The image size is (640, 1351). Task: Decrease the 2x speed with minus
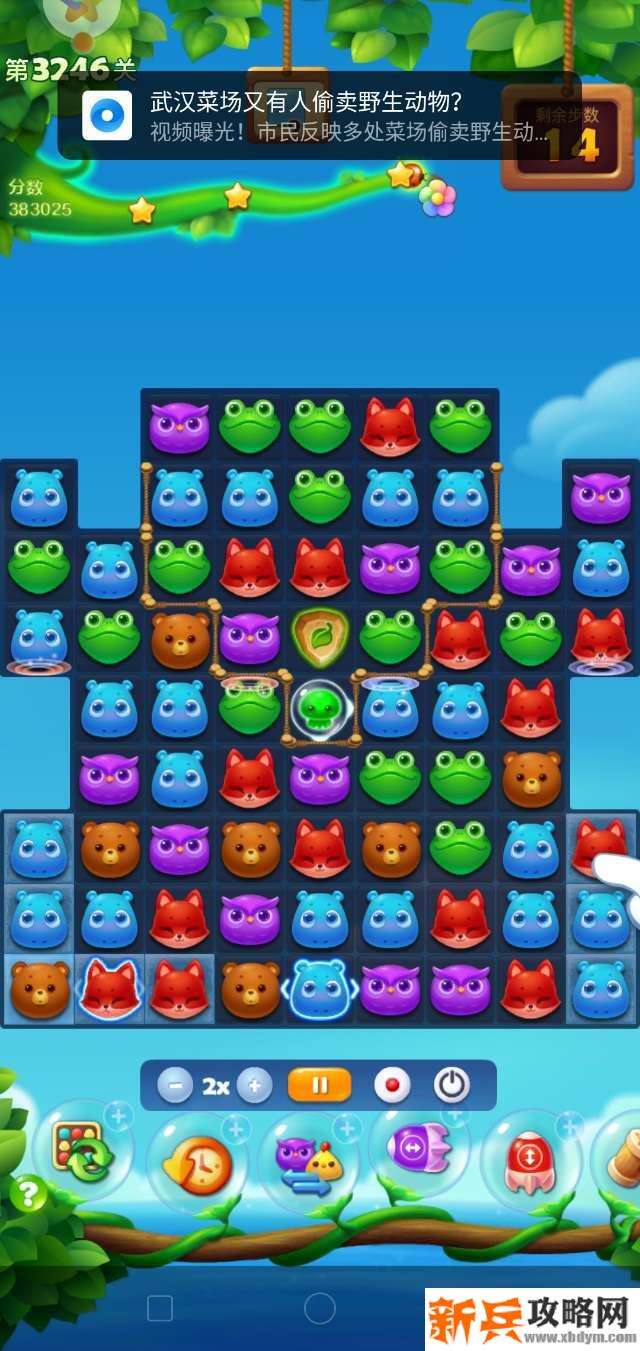[x=175, y=1085]
